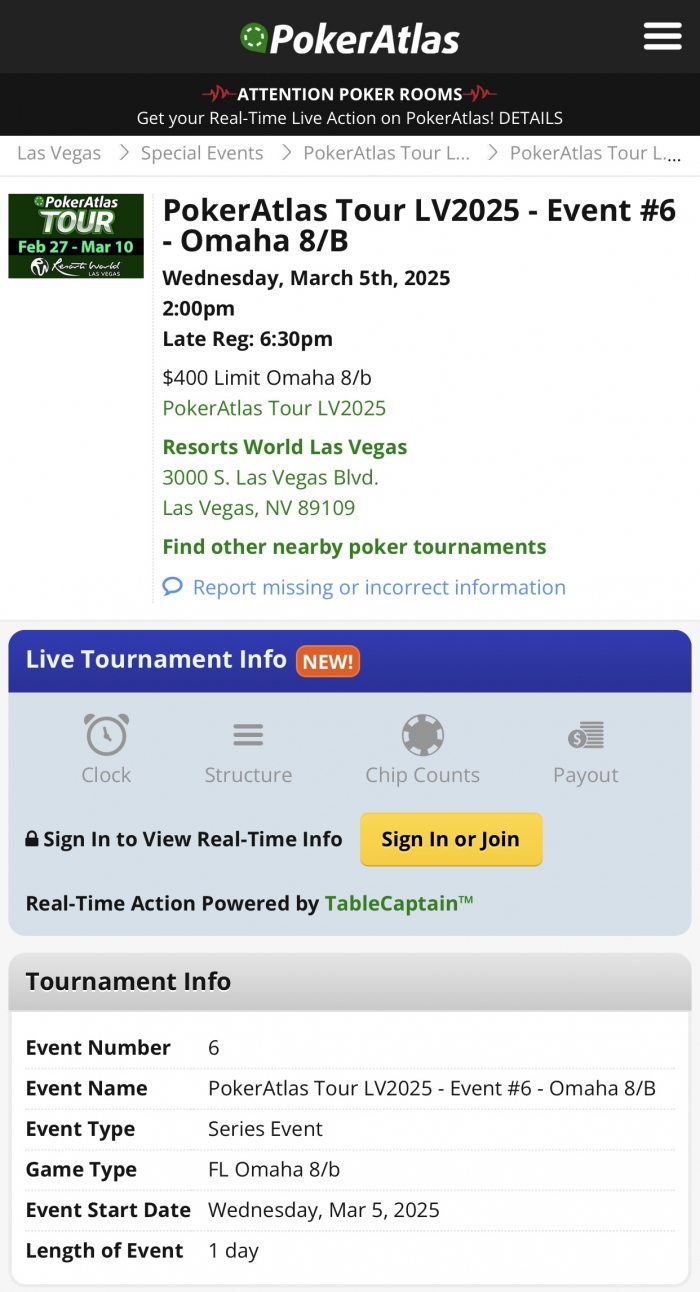View the Payout information

click(586, 749)
